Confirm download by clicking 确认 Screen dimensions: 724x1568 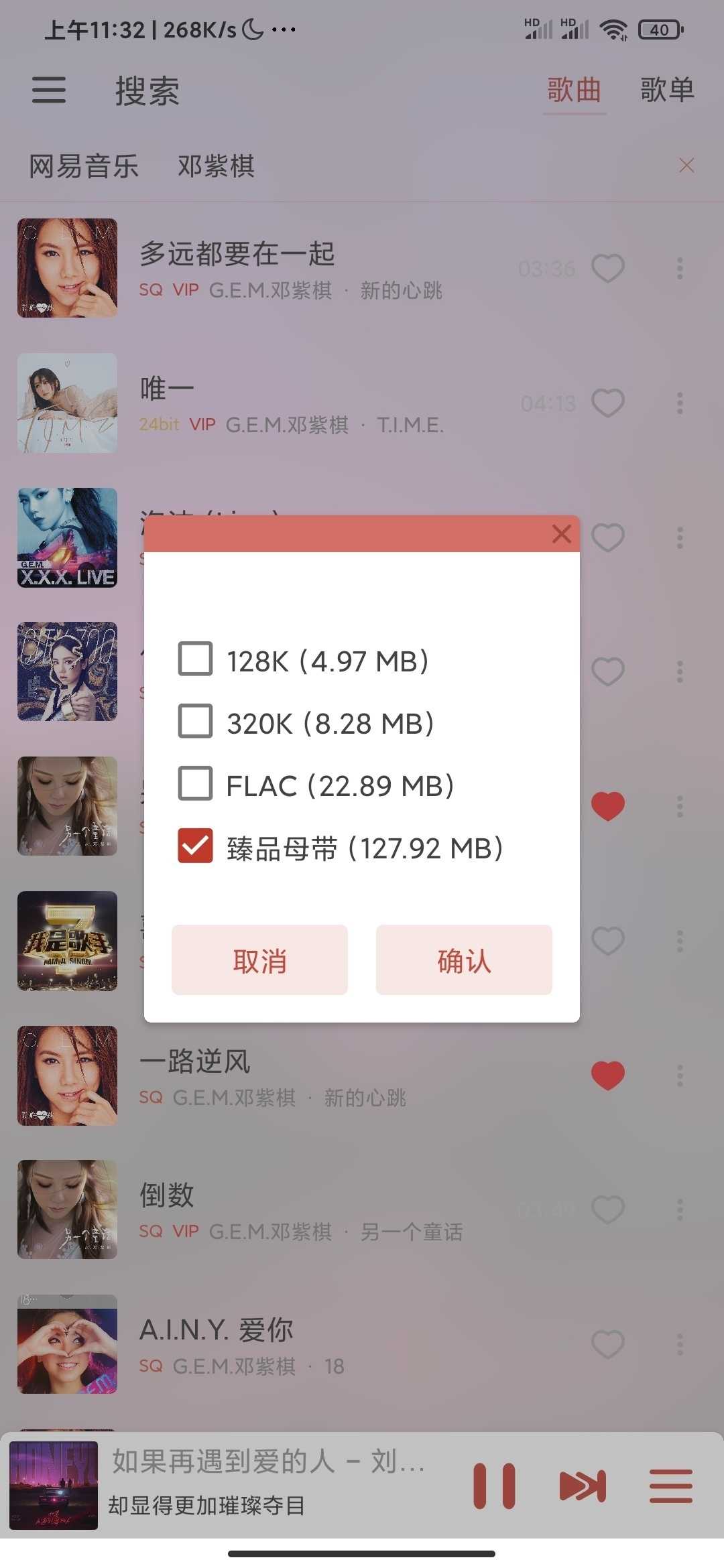pos(464,960)
